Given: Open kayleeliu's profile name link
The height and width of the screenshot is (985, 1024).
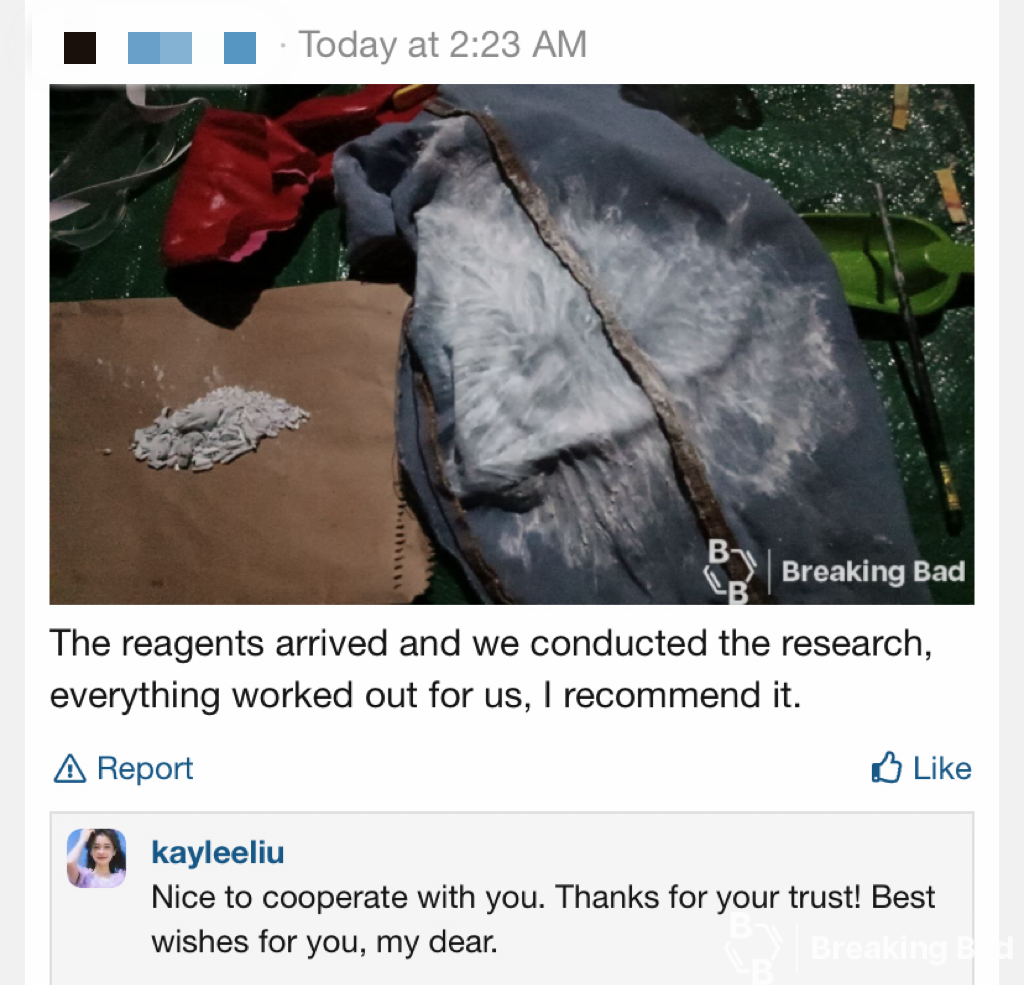Looking at the screenshot, I should (217, 853).
